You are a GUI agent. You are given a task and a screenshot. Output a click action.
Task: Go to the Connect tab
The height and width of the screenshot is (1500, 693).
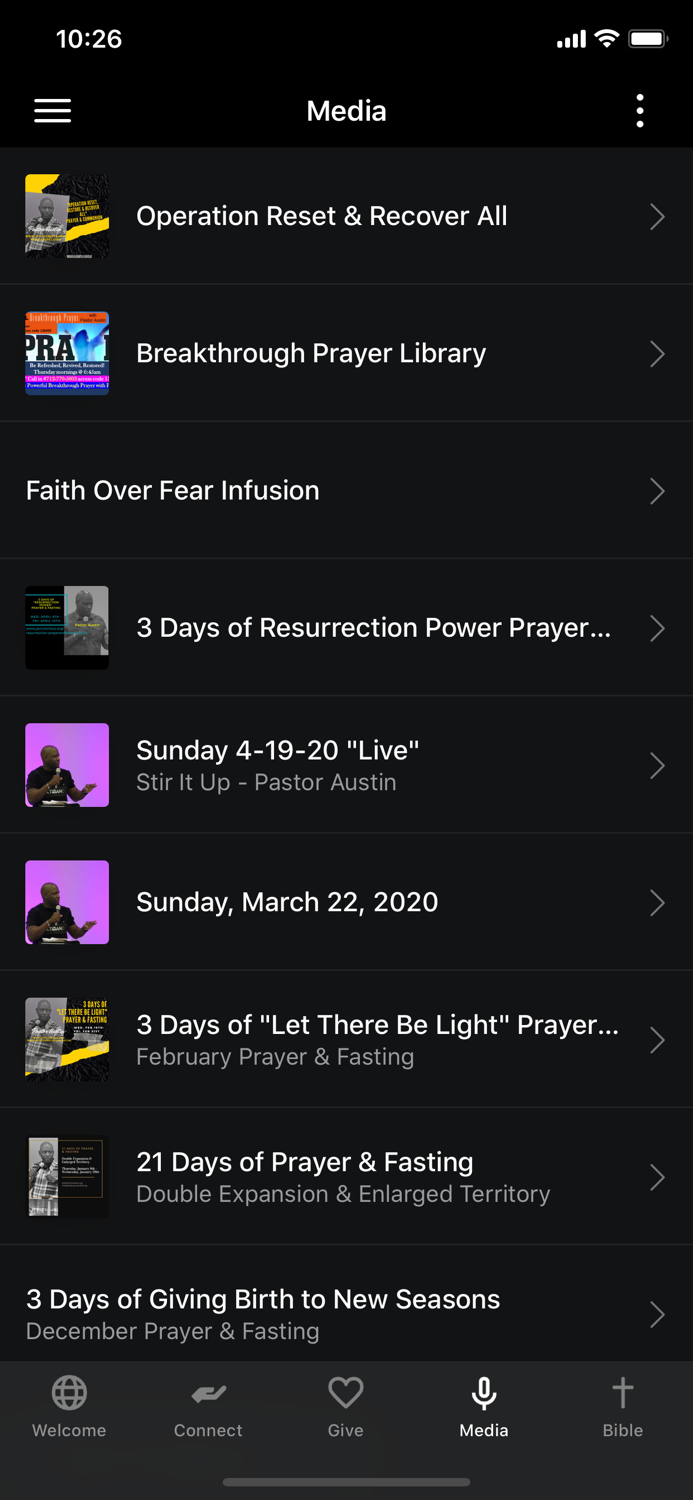(x=208, y=1406)
